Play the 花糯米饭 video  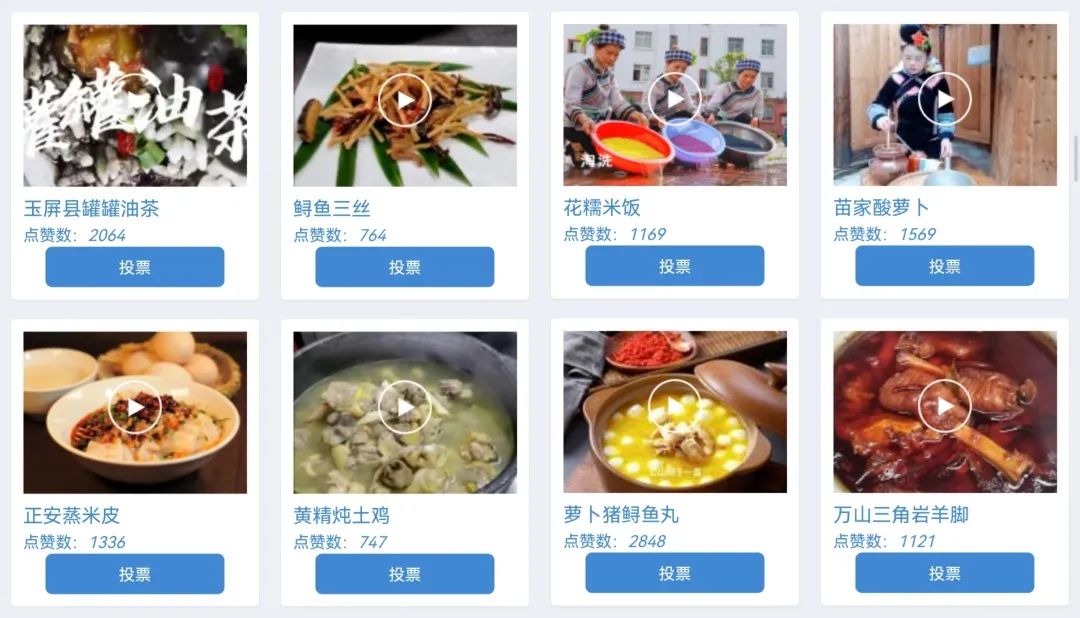coord(675,99)
